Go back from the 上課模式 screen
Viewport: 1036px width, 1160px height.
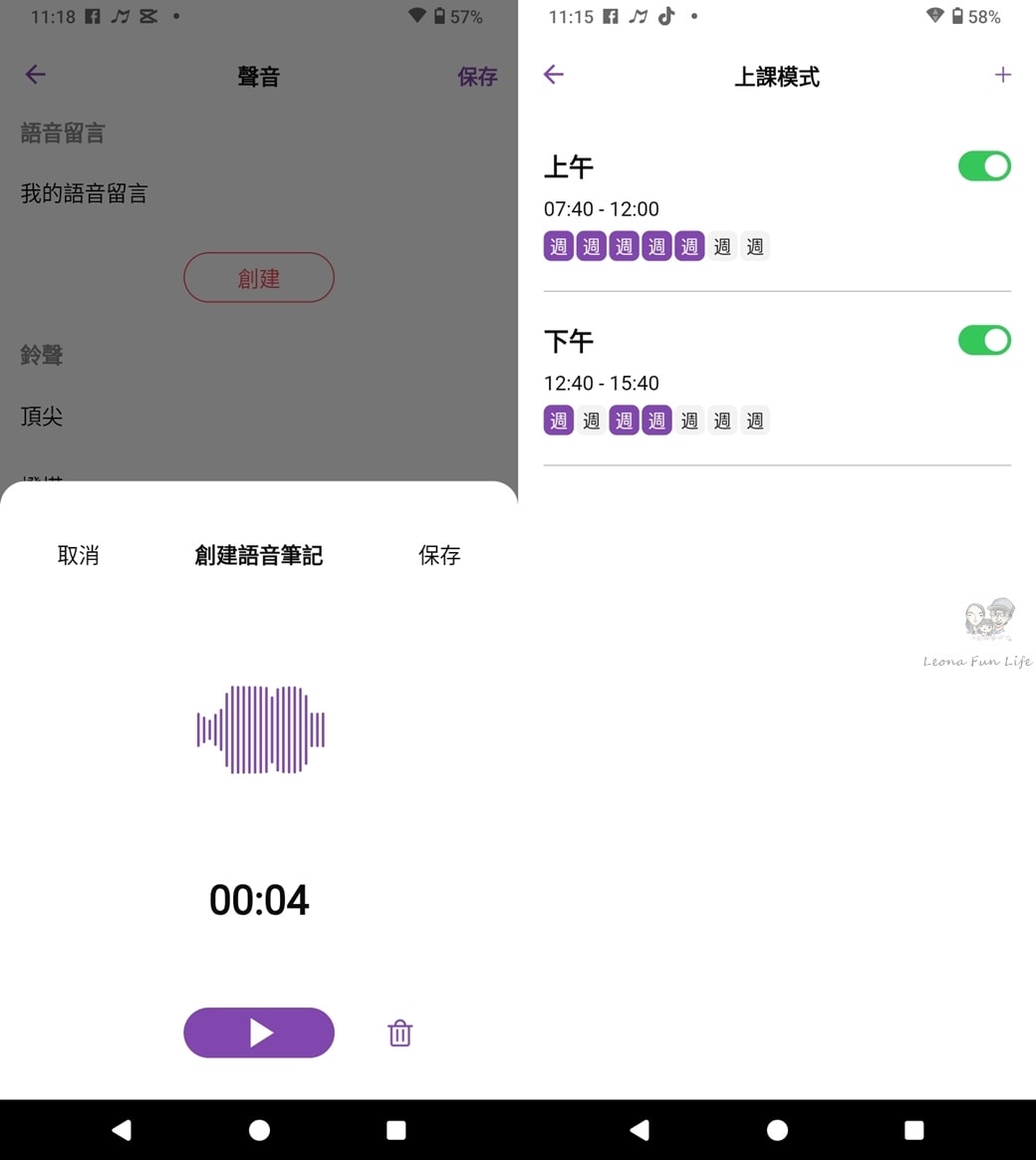pos(554,75)
